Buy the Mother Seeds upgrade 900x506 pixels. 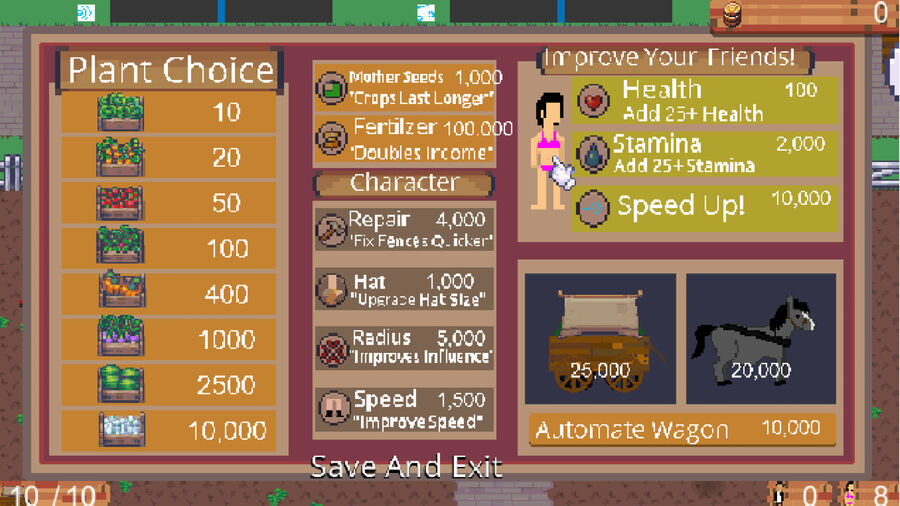pos(405,87)
